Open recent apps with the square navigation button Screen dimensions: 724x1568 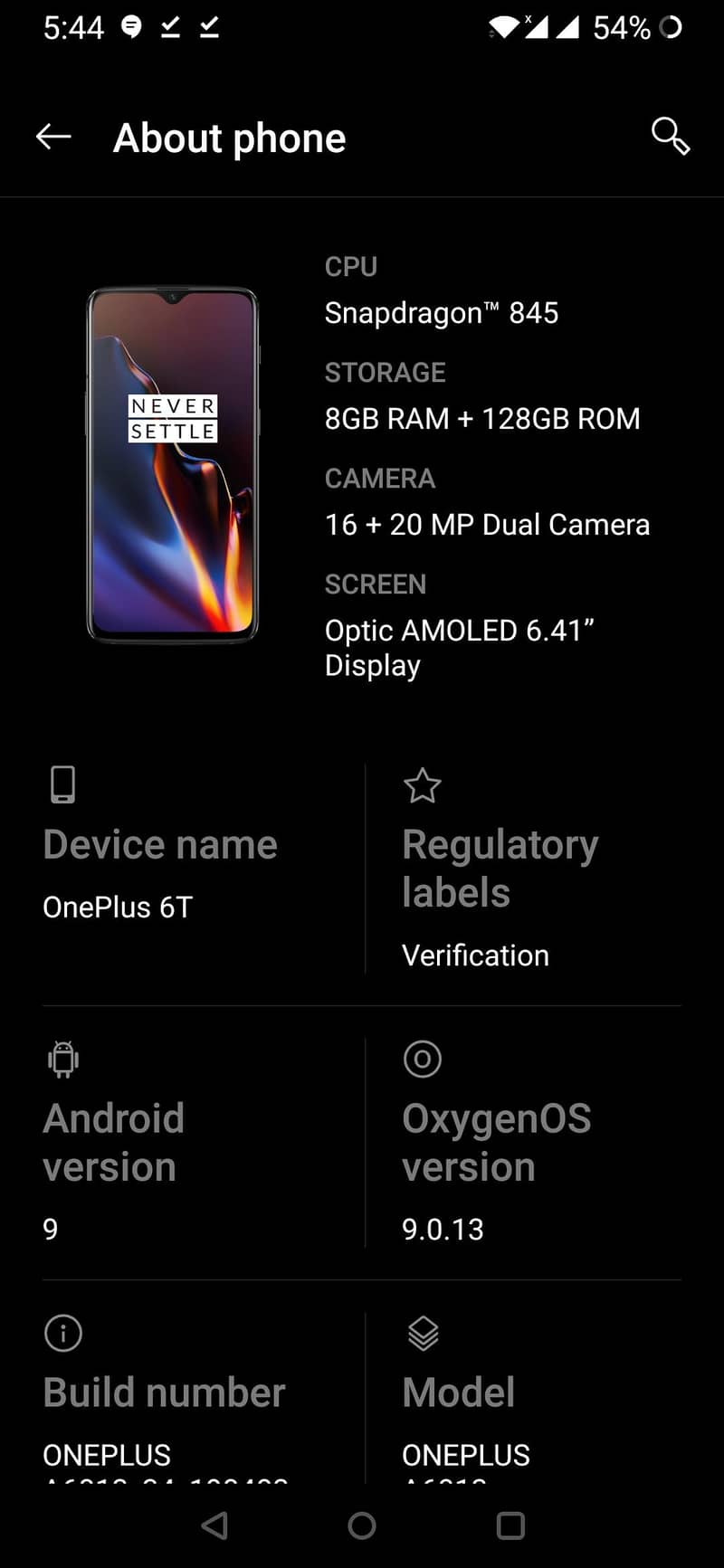coord(510,1525)
